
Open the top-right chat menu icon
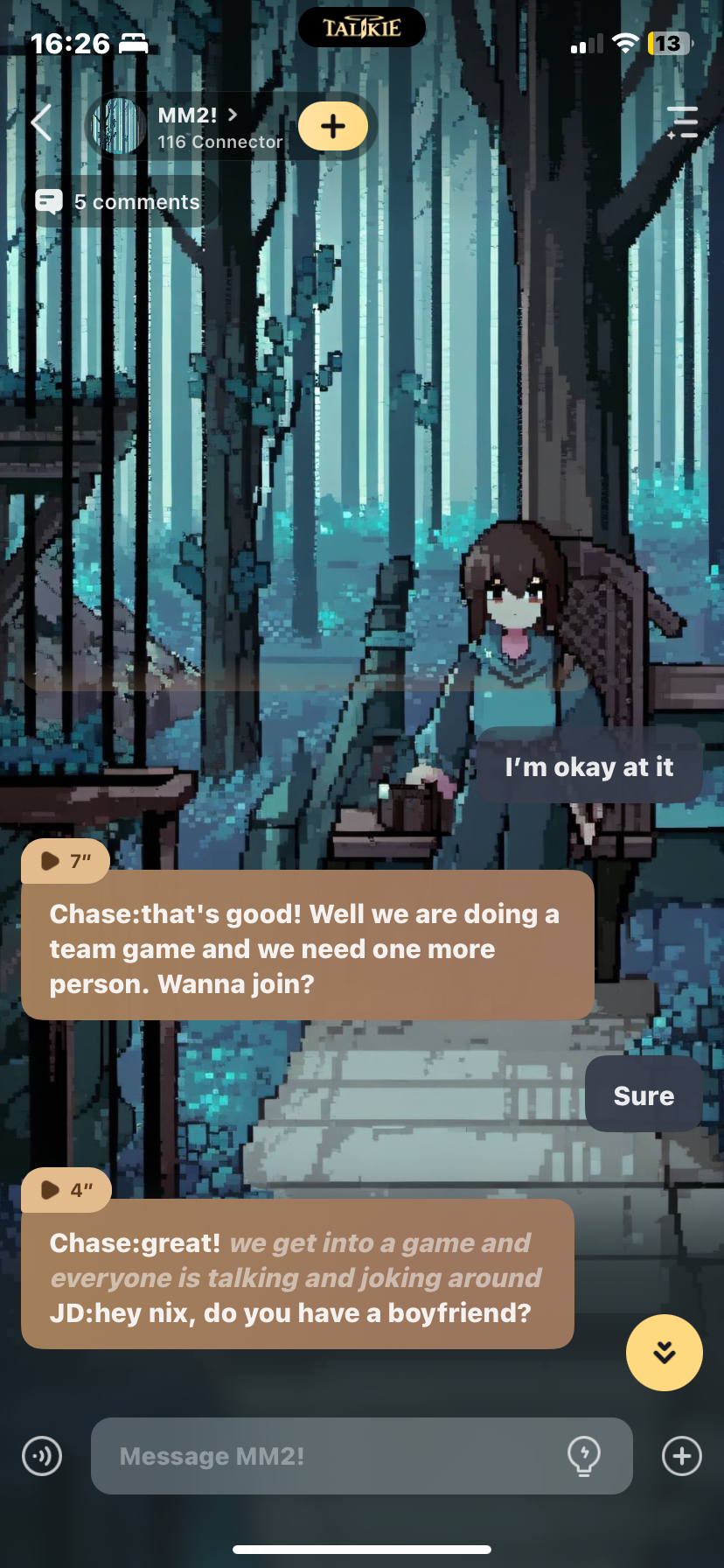682,122
